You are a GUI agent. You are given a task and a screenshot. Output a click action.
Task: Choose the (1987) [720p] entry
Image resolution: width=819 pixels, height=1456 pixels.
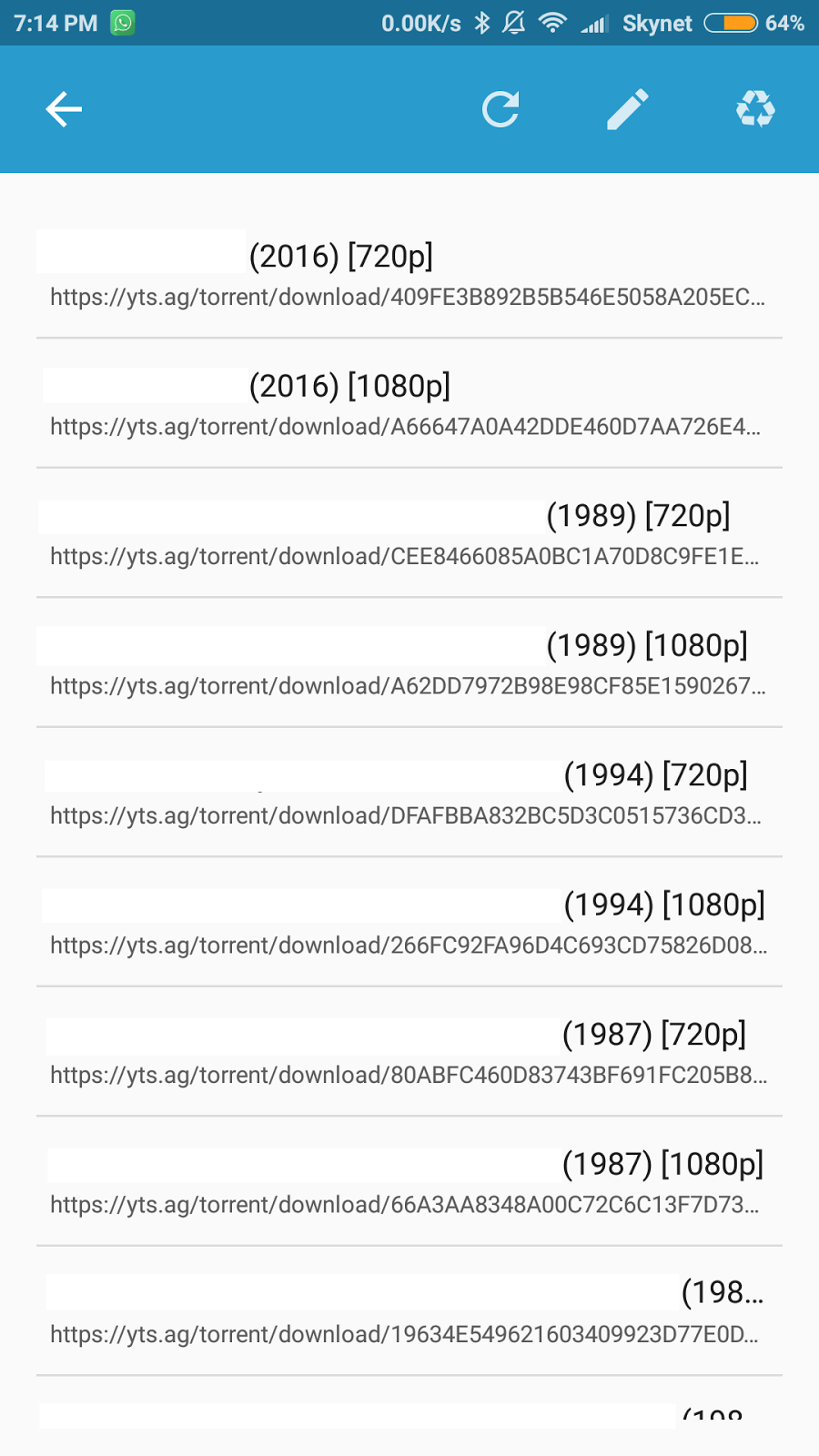point(409,1052)
